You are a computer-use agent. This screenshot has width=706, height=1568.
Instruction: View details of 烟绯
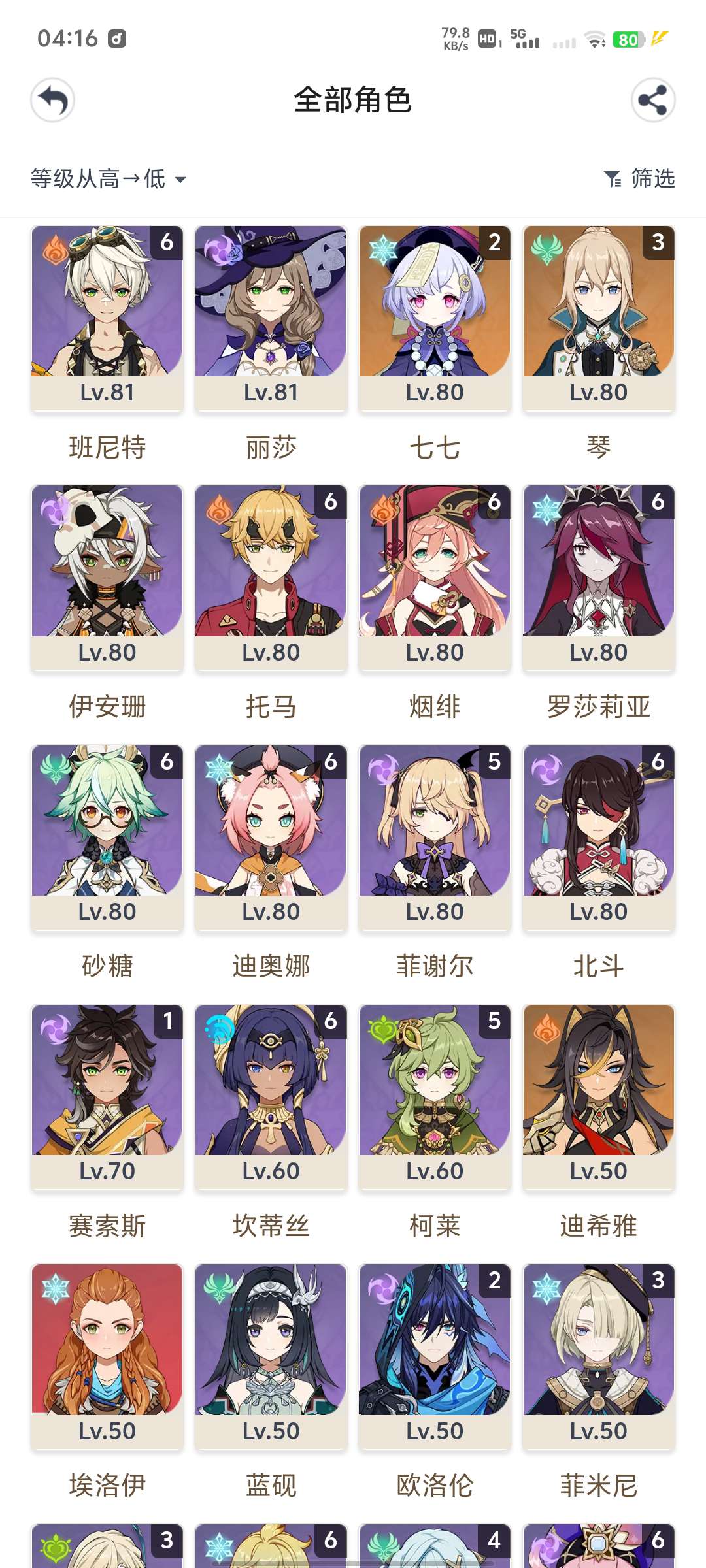click(435, 578)
